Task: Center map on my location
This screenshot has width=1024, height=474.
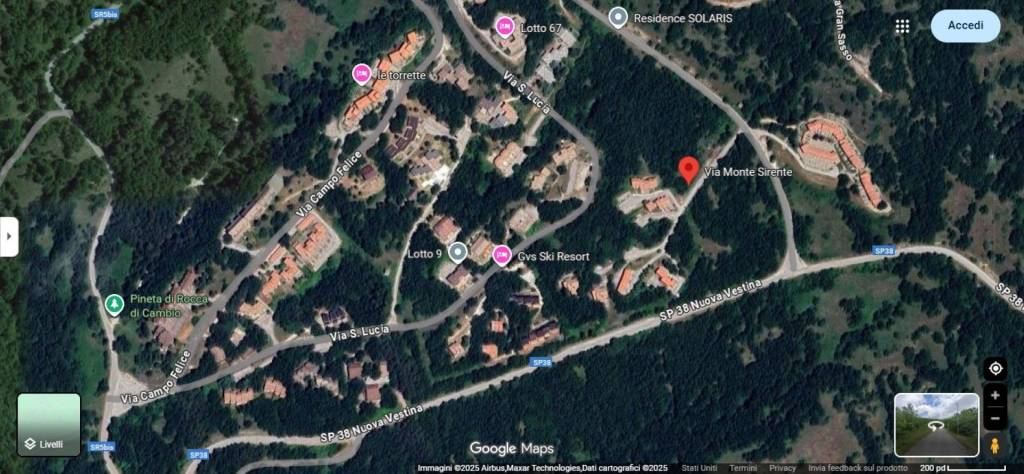Action: click(995, 368)
